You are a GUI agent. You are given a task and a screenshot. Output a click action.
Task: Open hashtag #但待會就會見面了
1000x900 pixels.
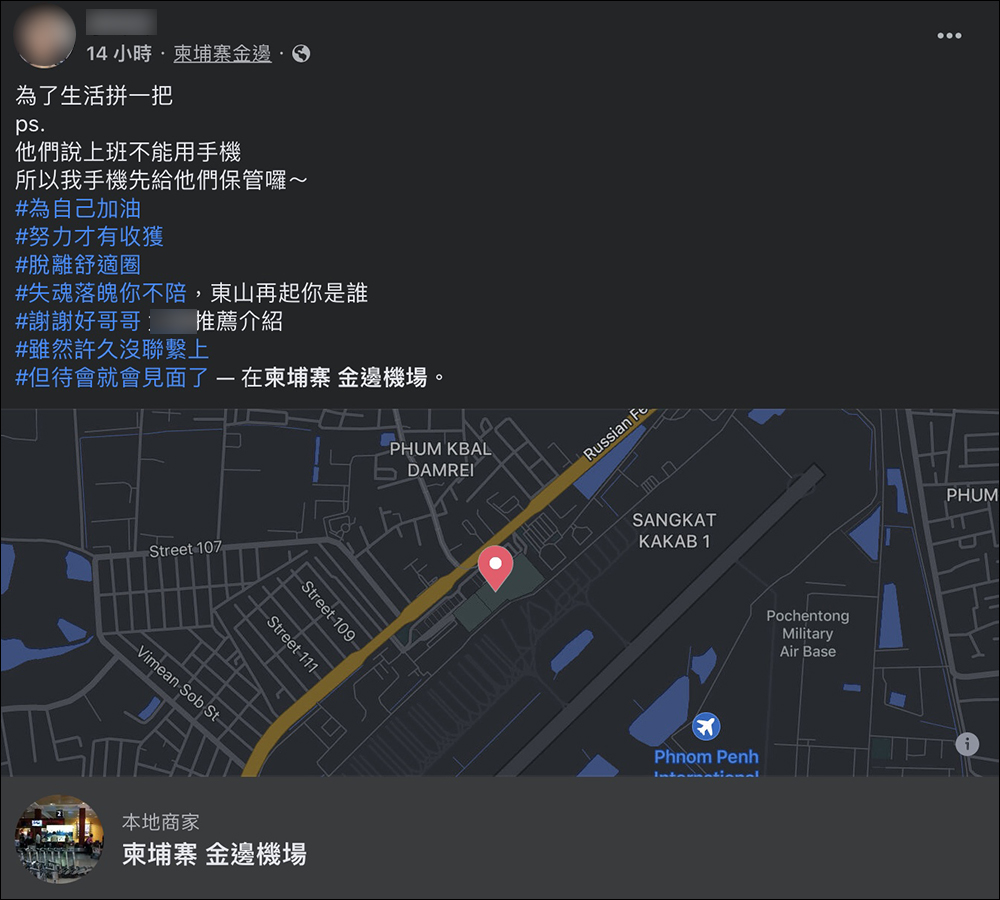tap(112, 377)
